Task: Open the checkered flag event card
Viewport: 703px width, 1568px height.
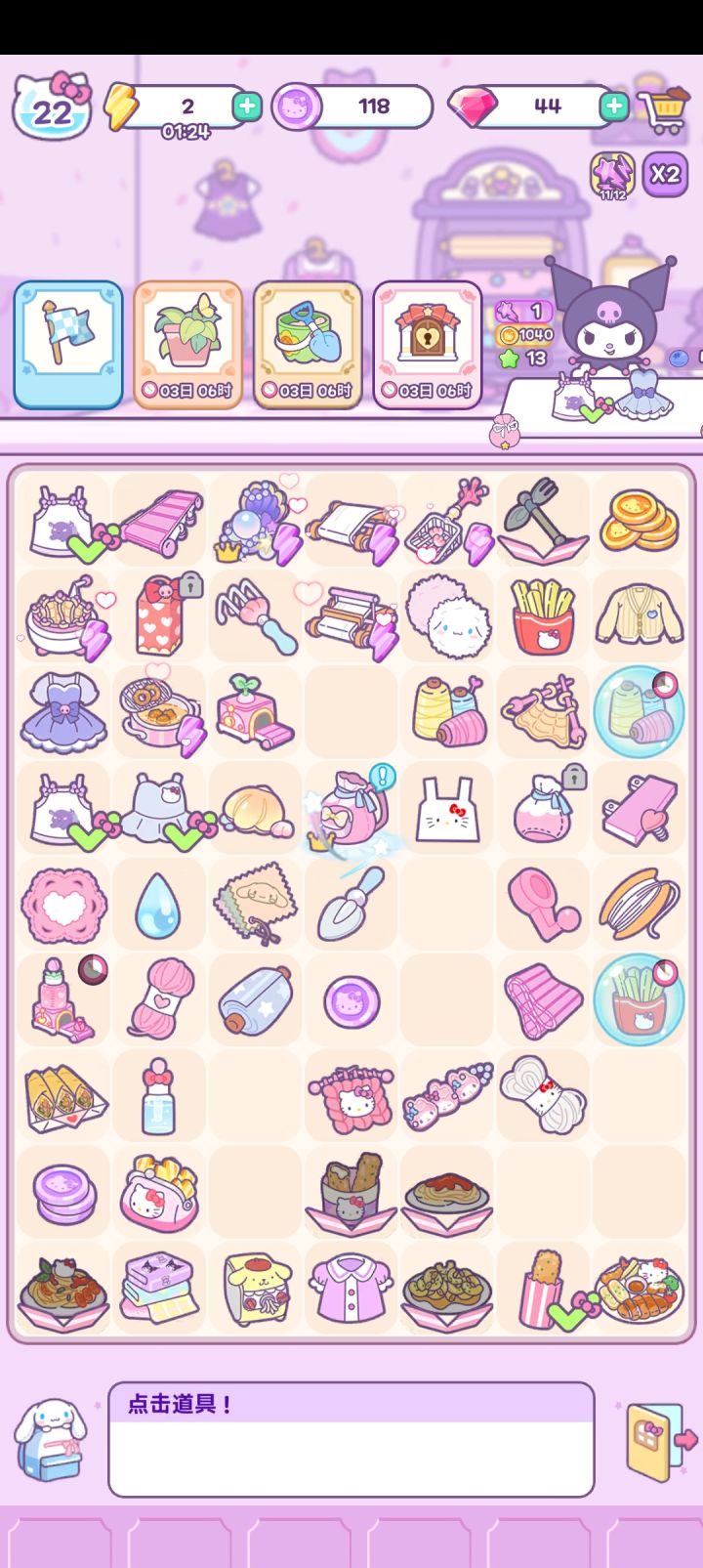Action: (x=67, y=345)
